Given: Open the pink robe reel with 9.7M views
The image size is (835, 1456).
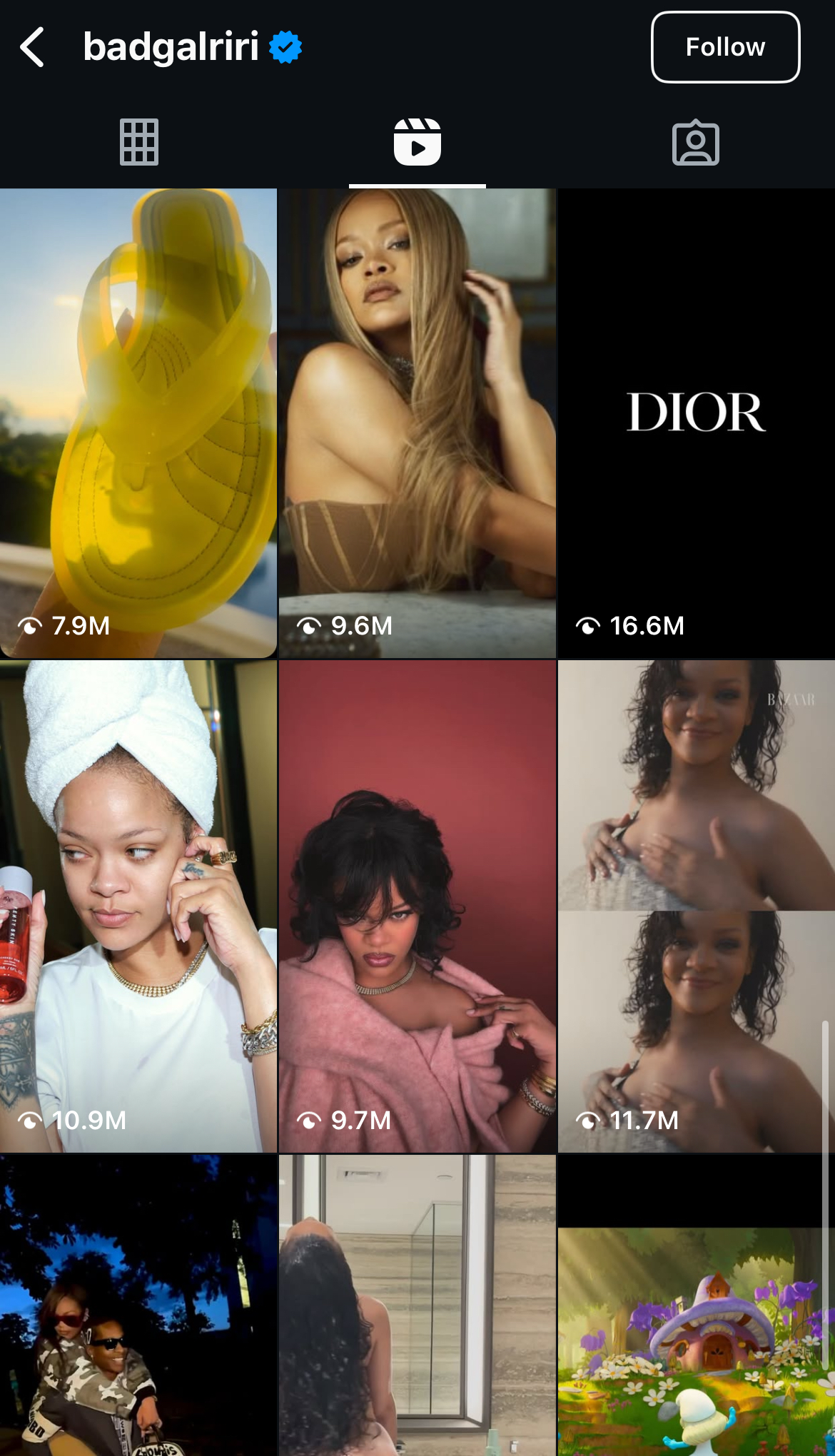Looking at the screenshot, I should pyautogui.click(x=417, y=906).
